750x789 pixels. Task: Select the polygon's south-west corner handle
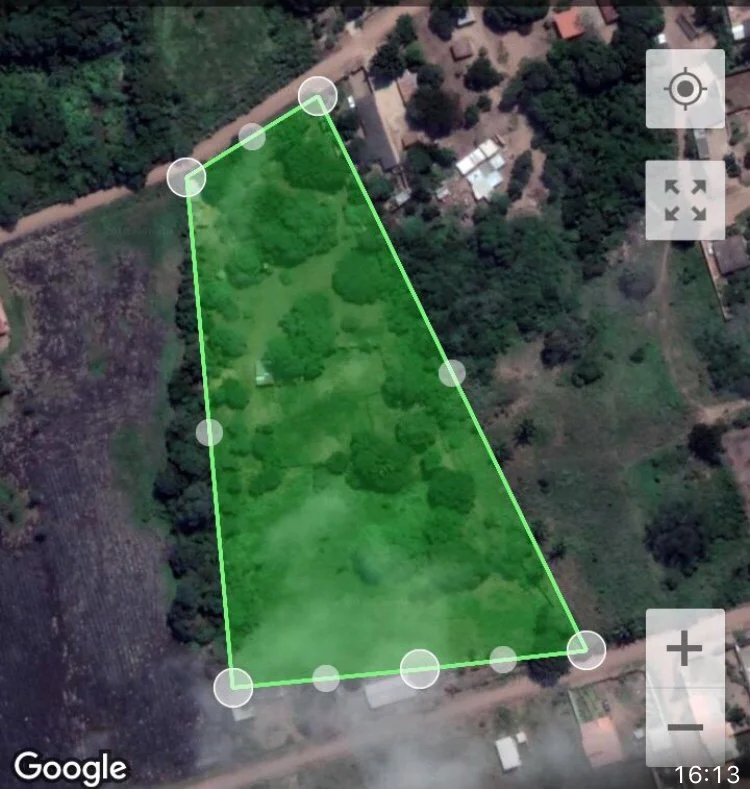(x=233, y=687)
